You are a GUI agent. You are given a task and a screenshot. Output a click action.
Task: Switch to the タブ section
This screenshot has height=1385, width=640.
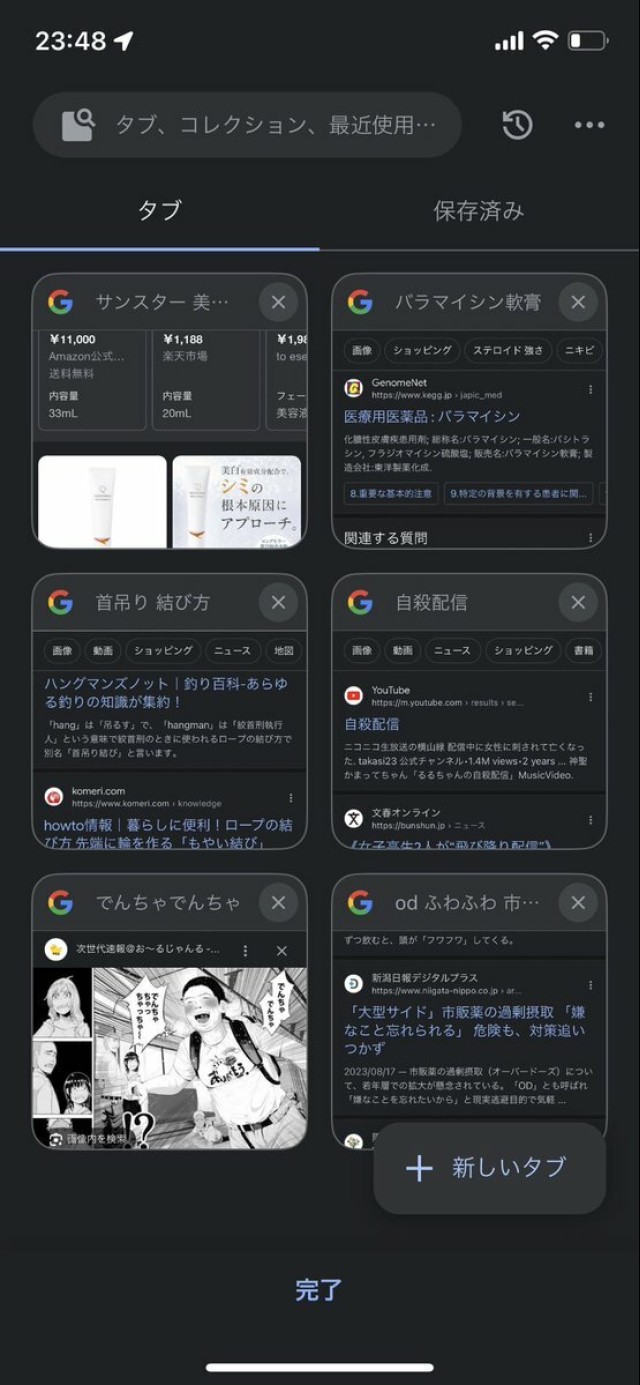(159, 211)
